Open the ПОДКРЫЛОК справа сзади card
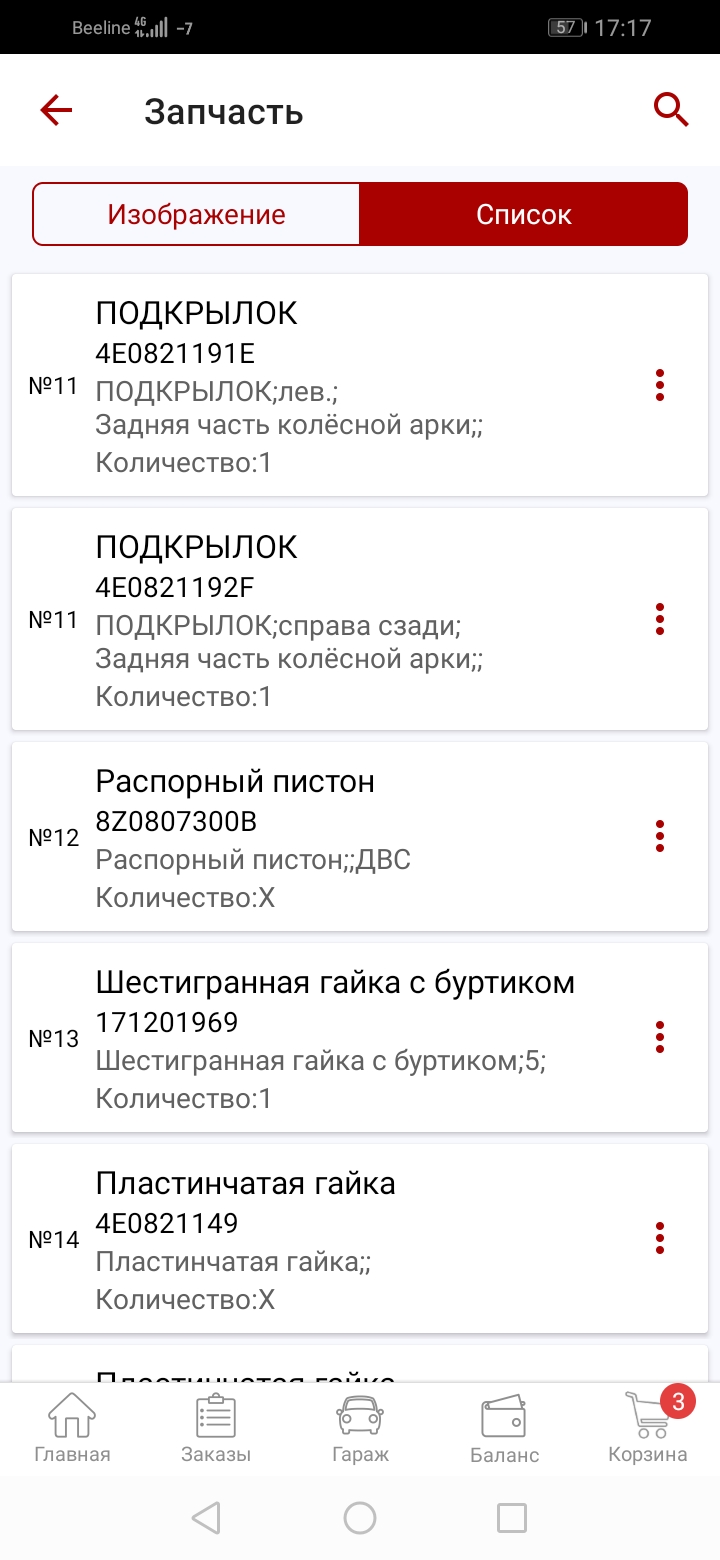720x1560 pixels. click(330, 619)
